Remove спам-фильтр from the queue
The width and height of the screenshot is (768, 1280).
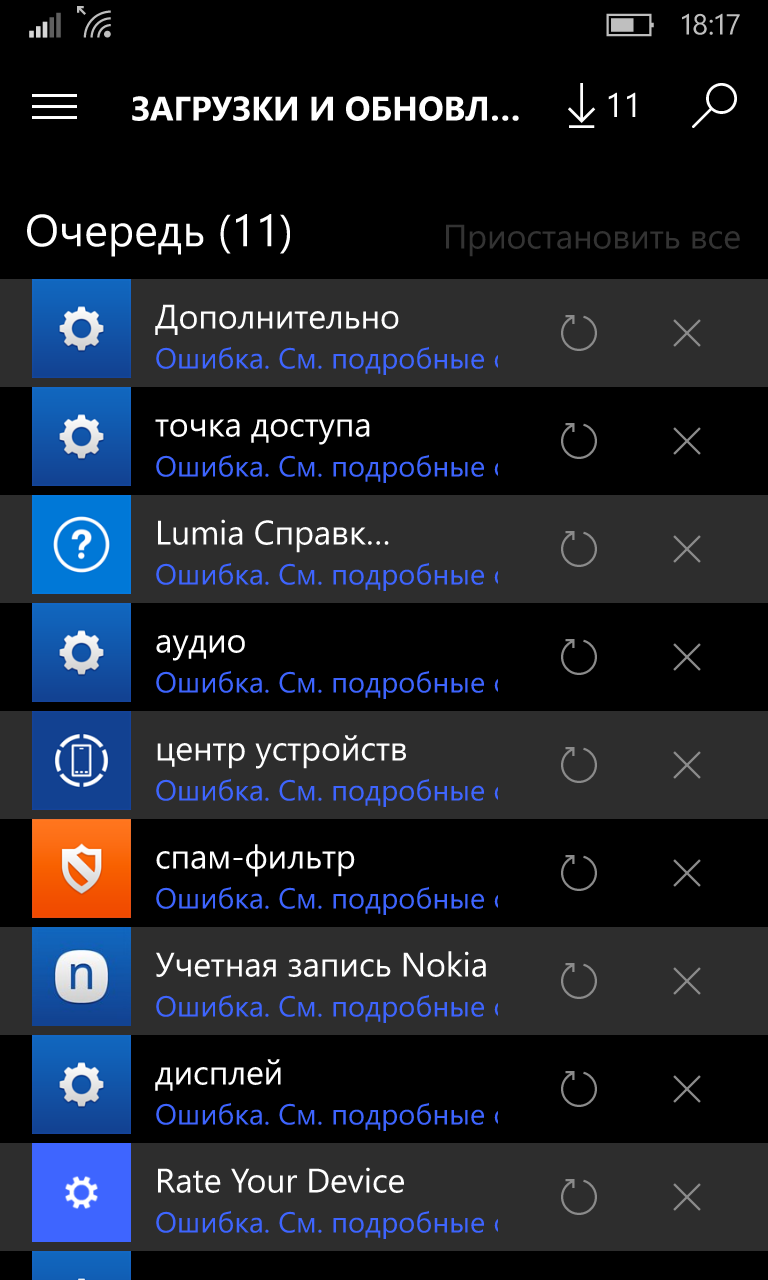[x=687, y=873]
